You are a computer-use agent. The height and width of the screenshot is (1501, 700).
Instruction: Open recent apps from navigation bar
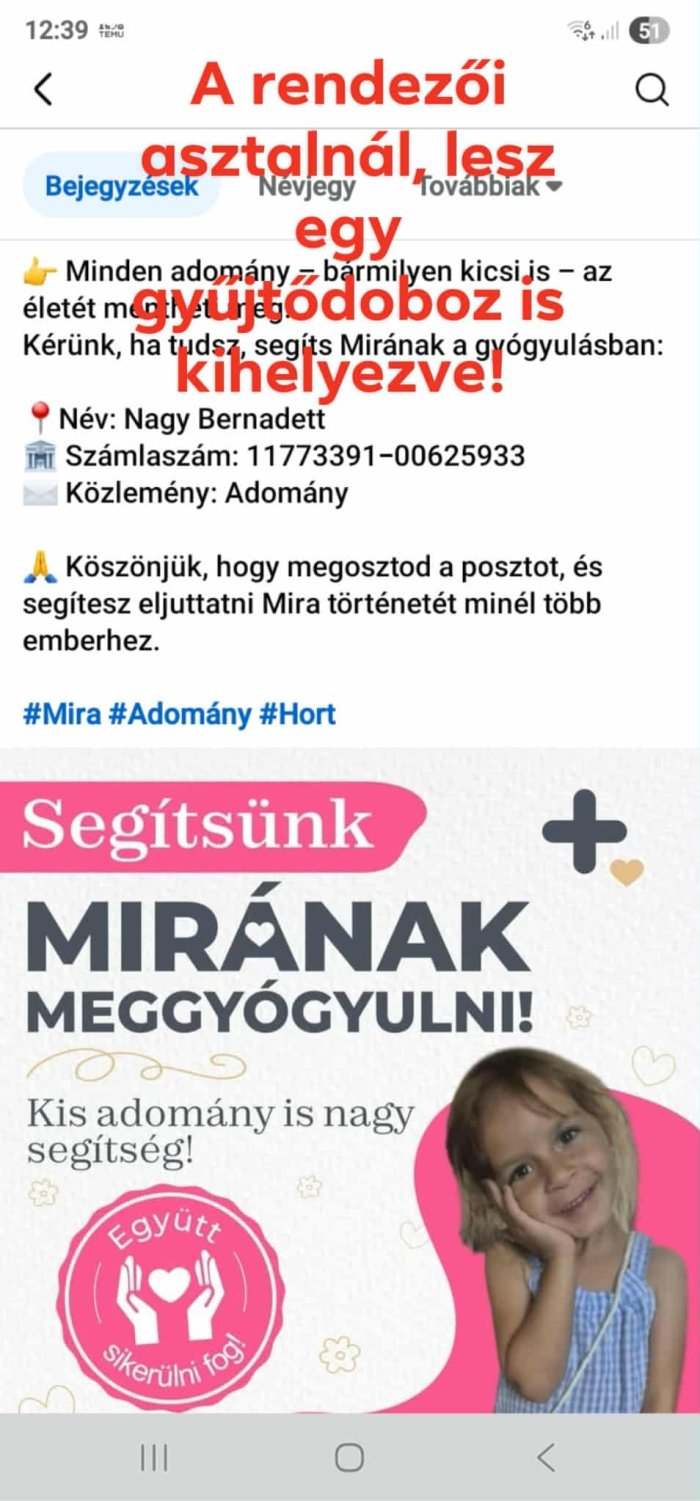pos(154,1457)
